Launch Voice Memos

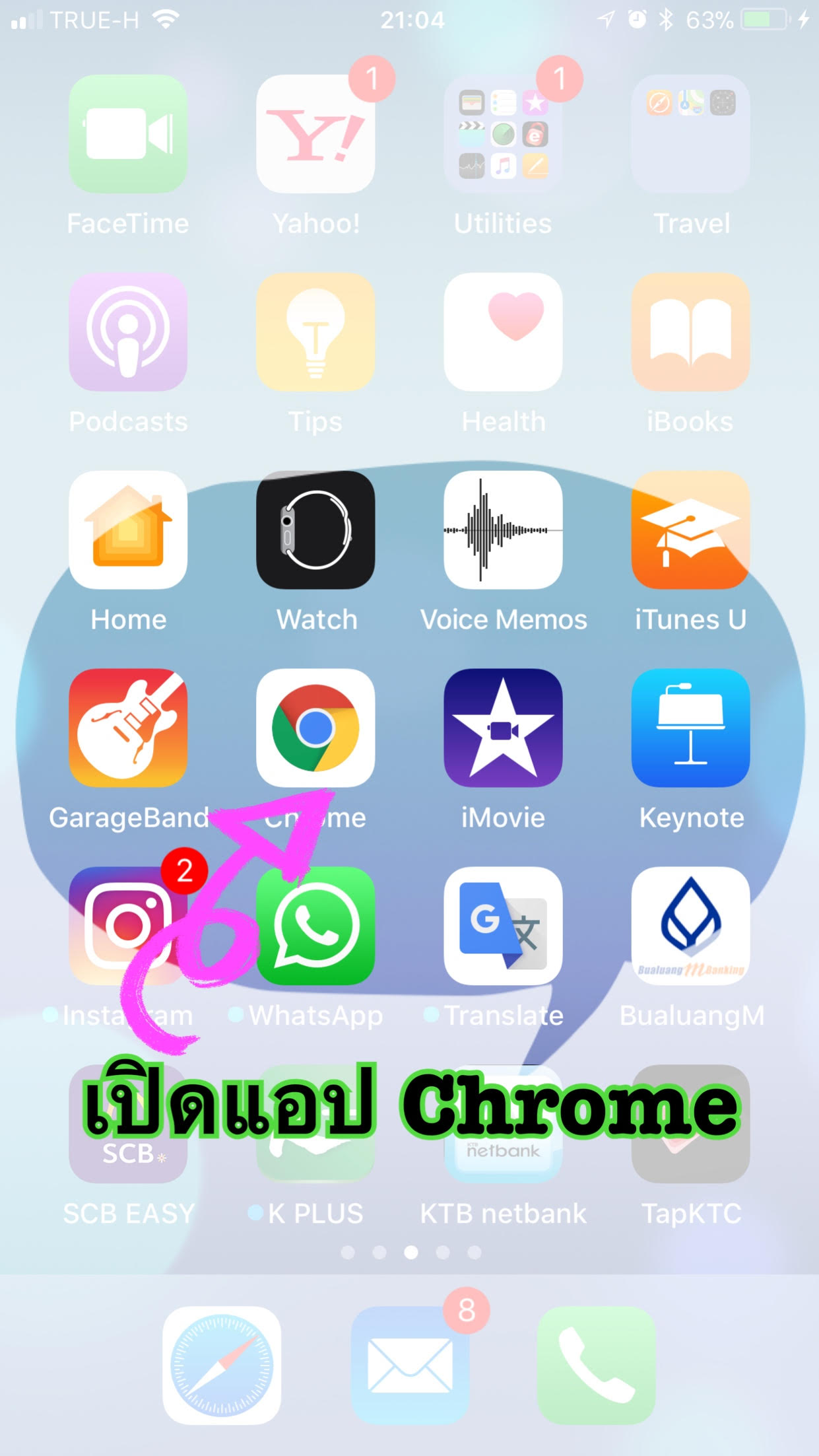(503, 530)
